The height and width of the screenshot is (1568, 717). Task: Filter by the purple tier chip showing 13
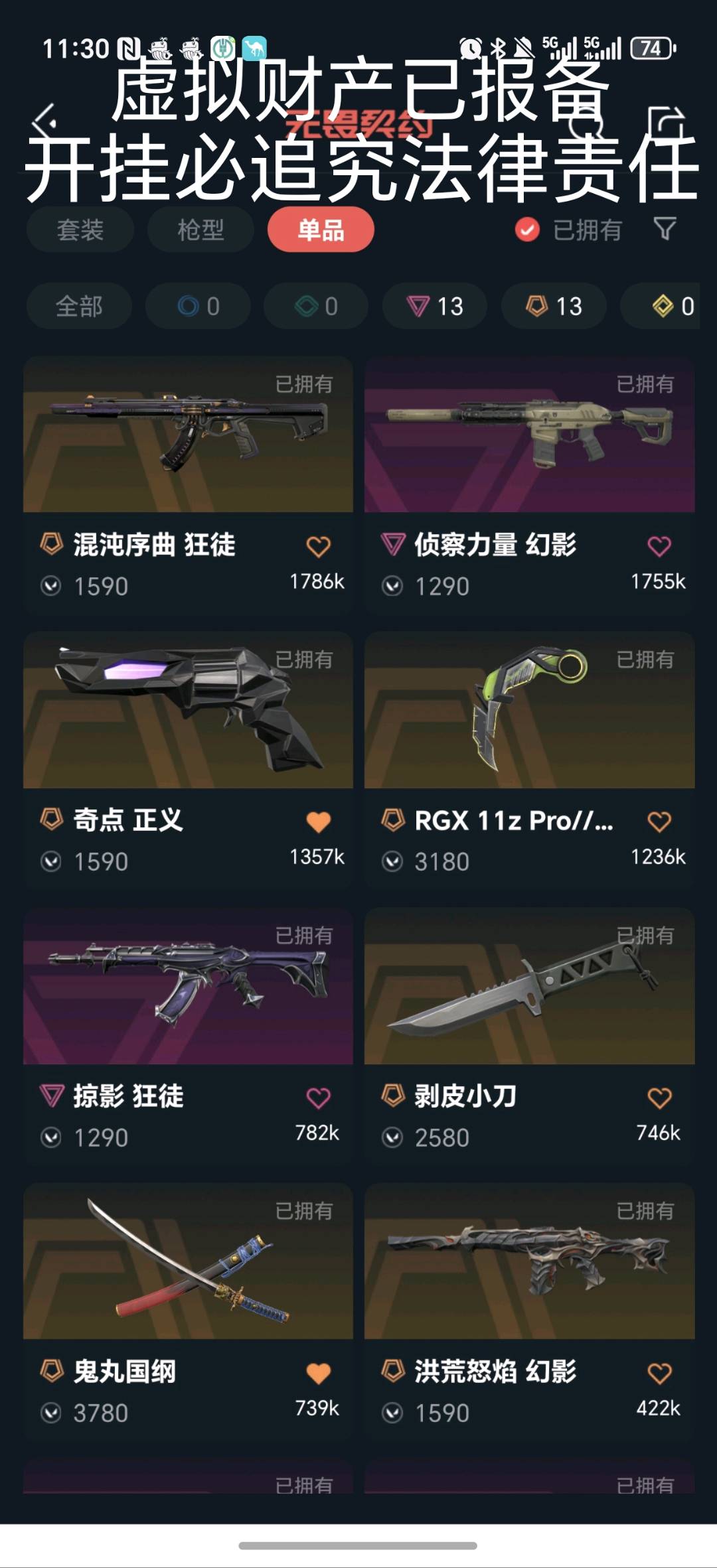click(x=435, y=306)
